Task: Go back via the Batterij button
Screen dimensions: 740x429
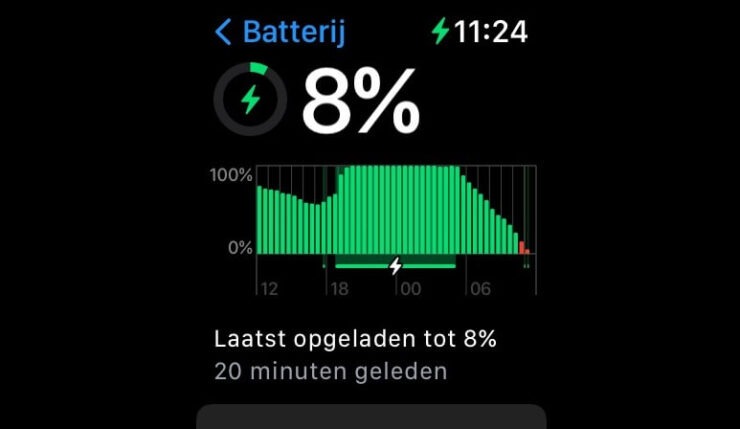Action: pos(280,32)
